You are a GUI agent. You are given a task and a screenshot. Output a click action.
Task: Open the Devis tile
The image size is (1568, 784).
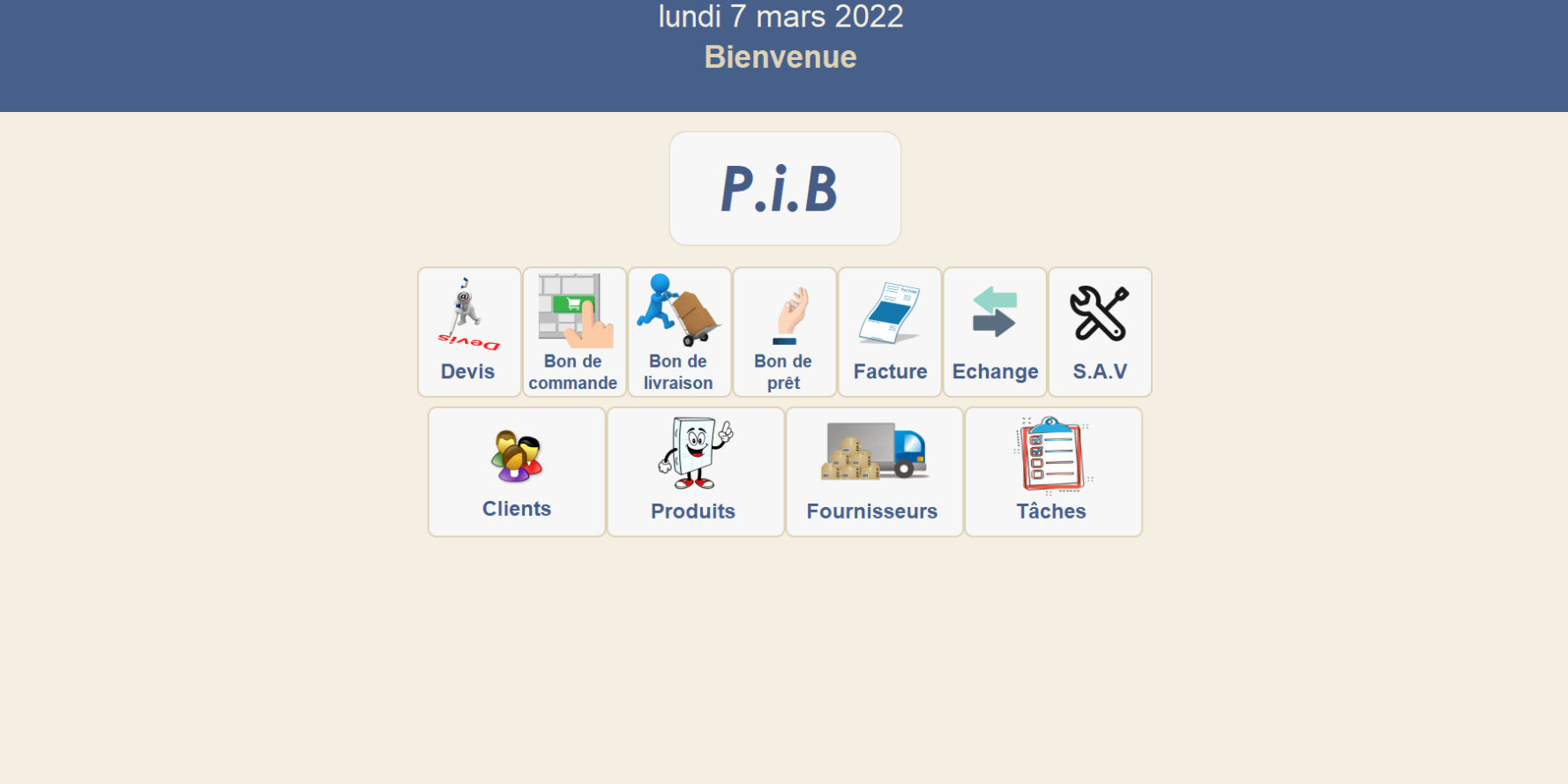tap(469, 332)
